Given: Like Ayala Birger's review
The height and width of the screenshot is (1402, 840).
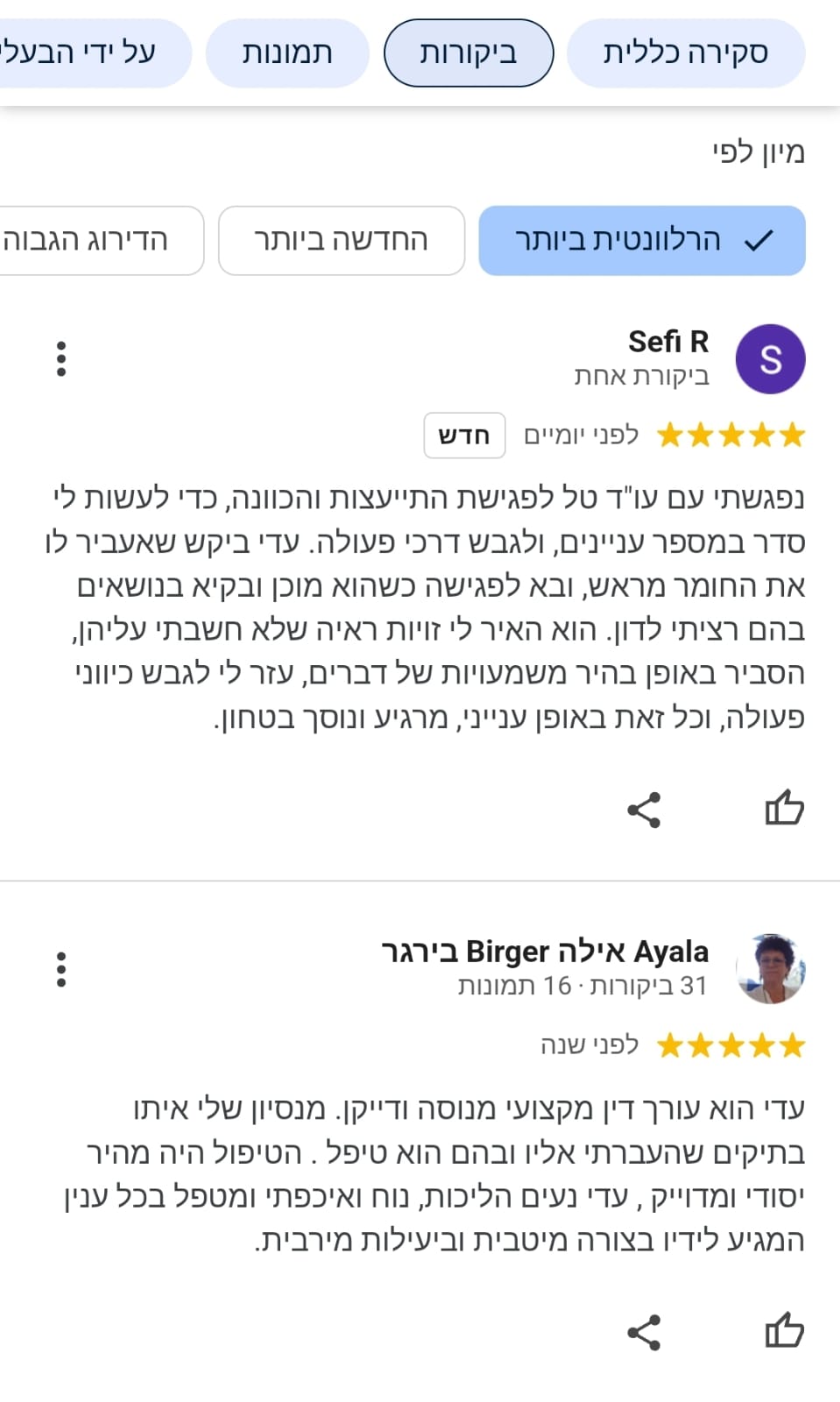Looking at the screenshot, I should [784, 1331].
